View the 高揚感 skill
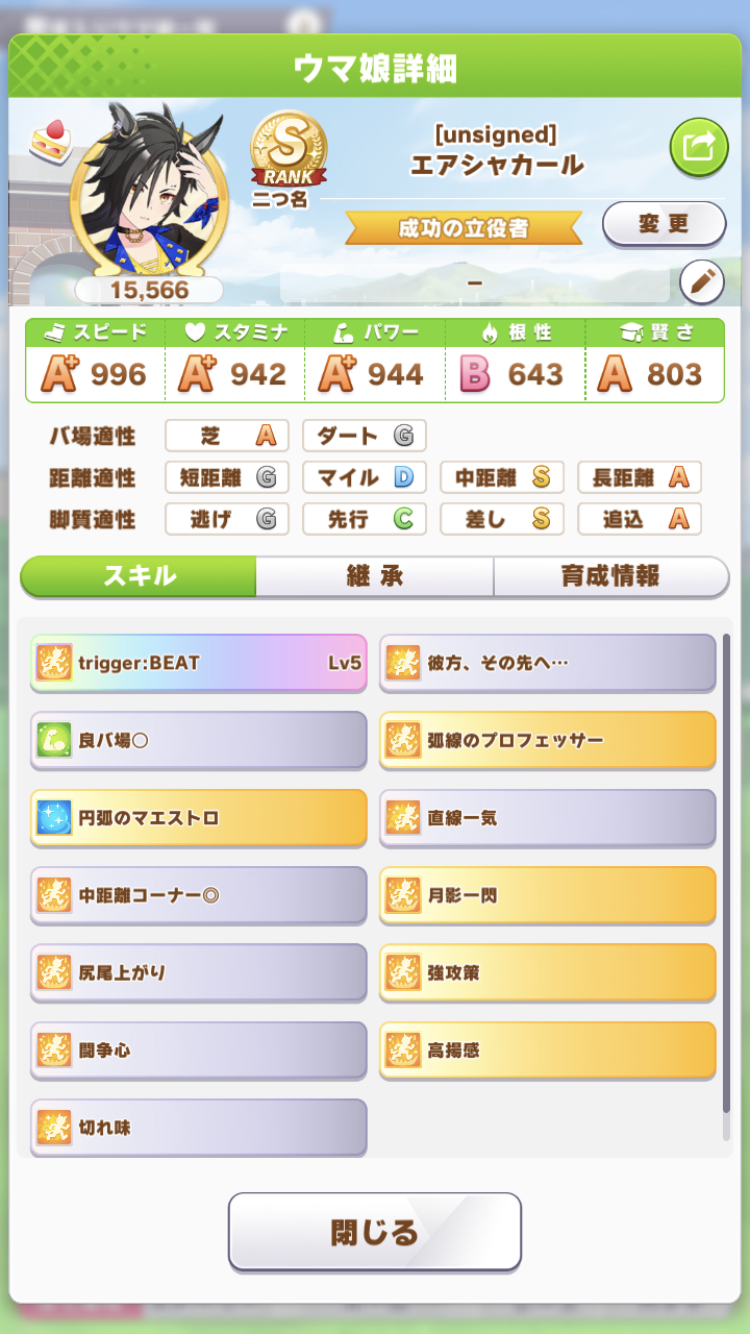 (547, 1050)
